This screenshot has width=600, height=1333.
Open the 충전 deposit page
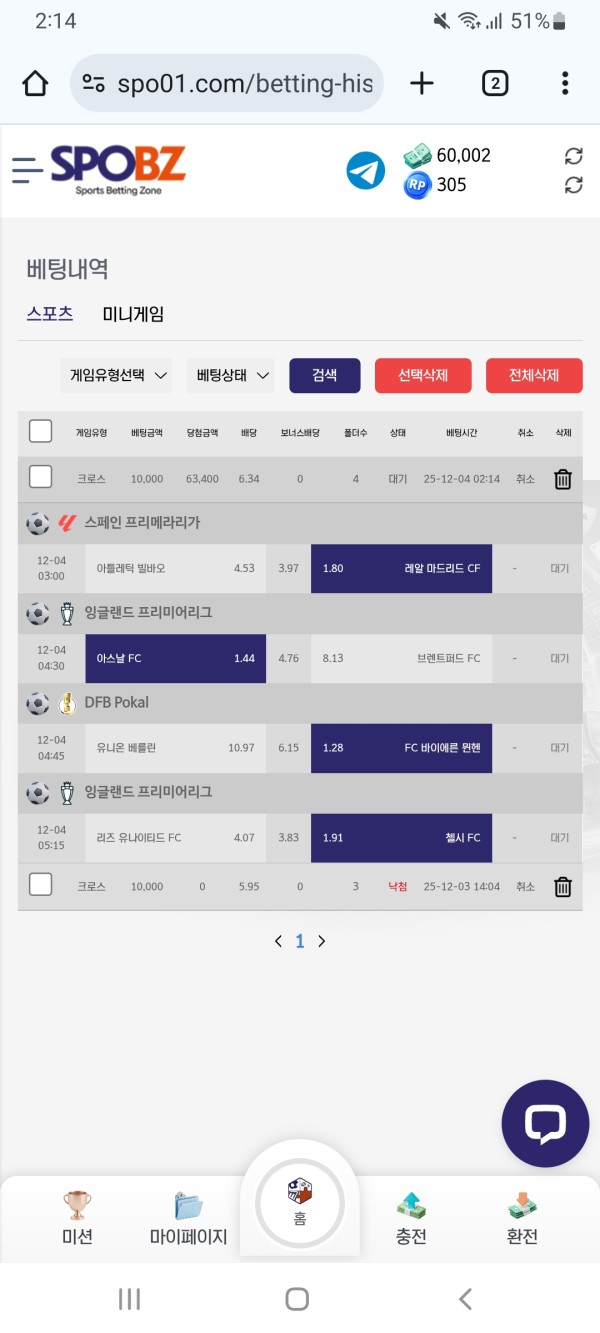411,1218
